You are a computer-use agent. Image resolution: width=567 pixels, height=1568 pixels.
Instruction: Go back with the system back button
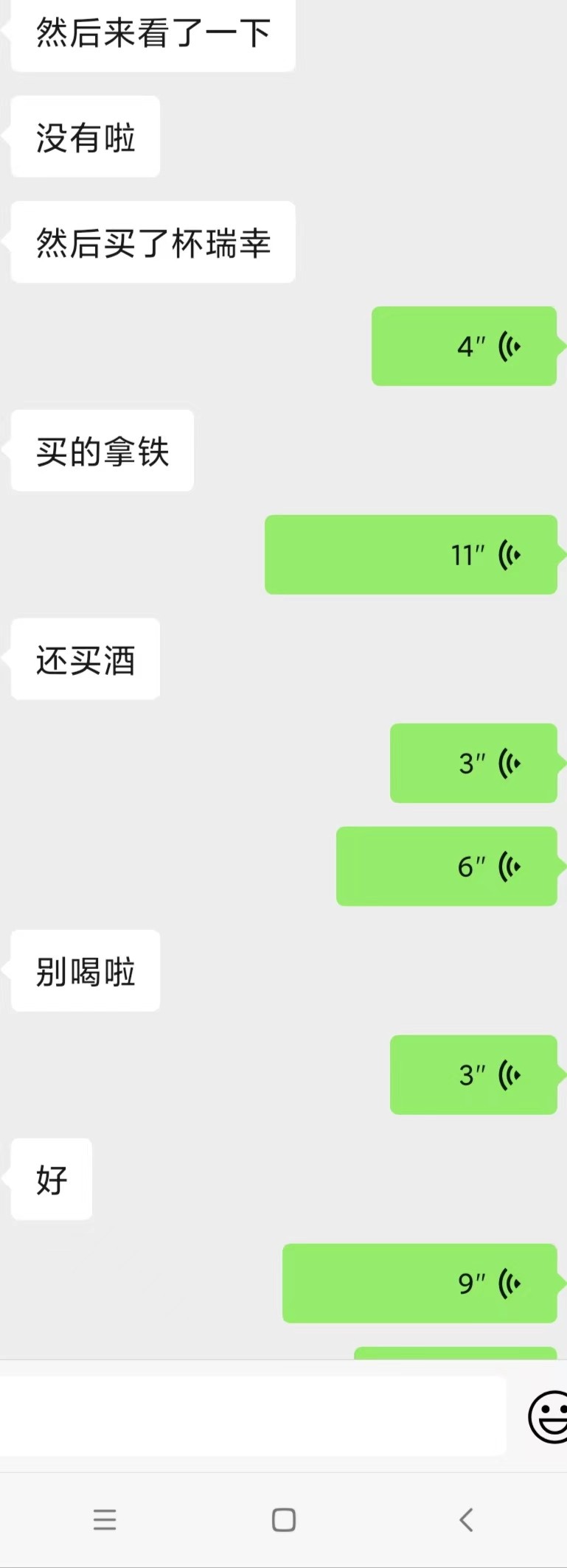[466, 1519]
